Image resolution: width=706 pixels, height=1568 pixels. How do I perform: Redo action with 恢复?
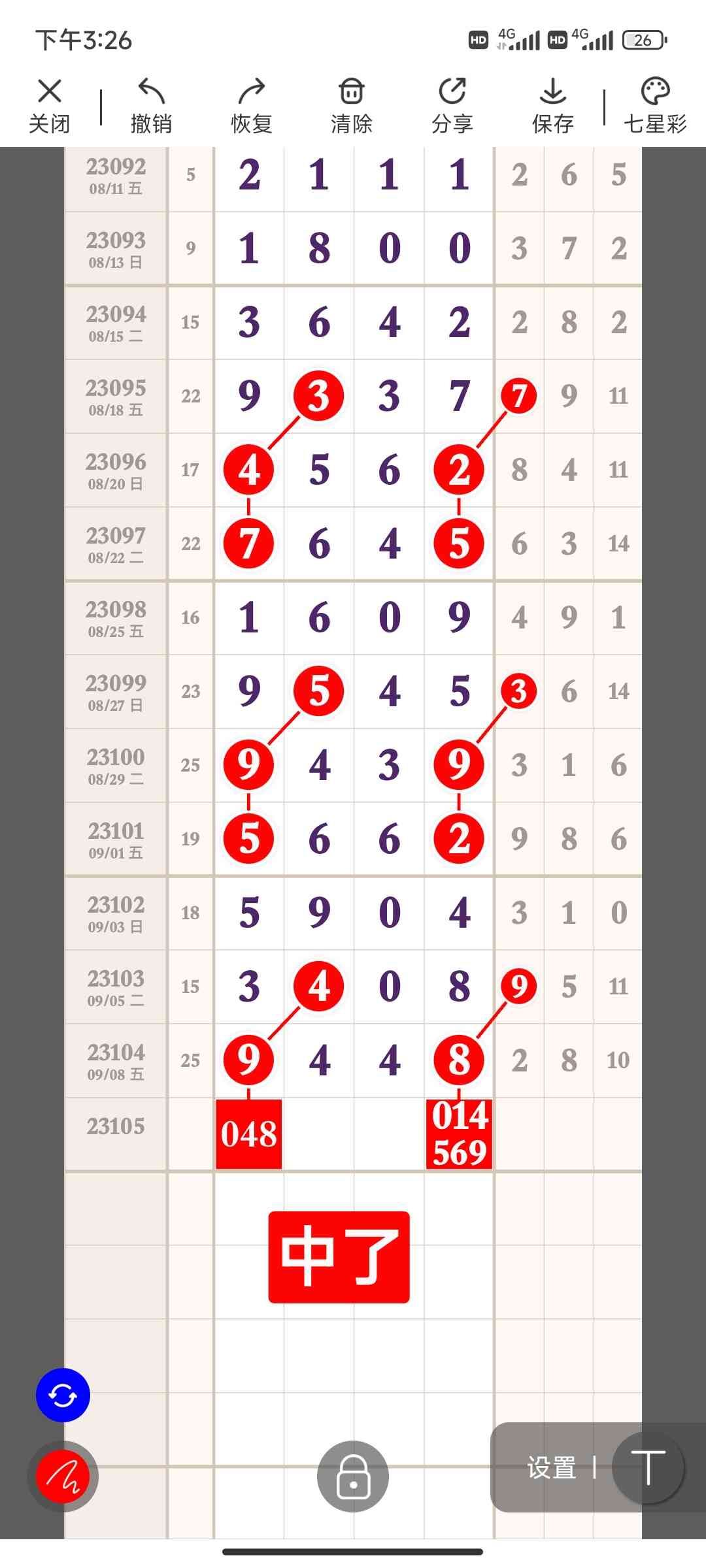coord(251,106)
